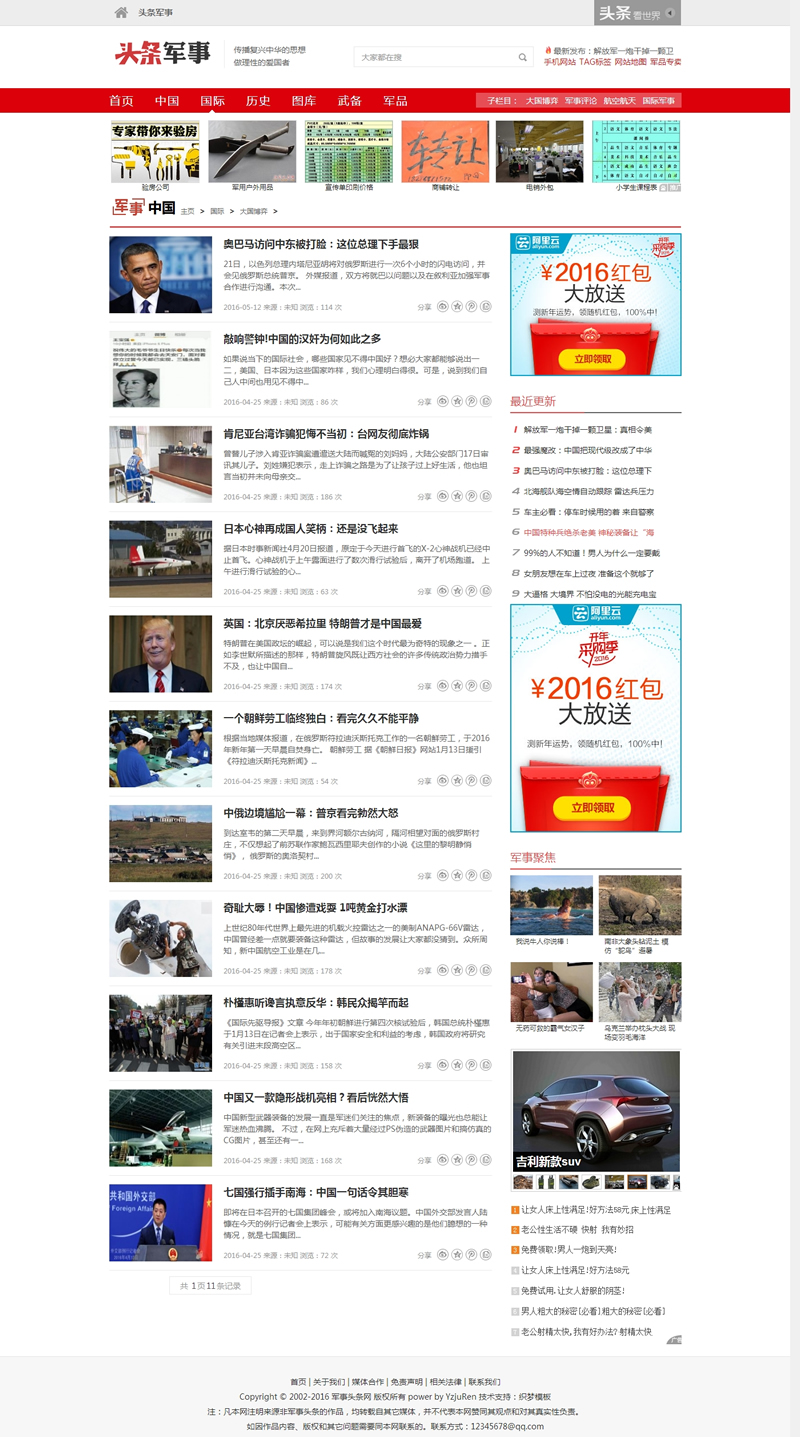Go to 首页 in the navigation bar
Image resolution: width=800 pixels, height=1437 pixels.
click(x=121, y=101)
